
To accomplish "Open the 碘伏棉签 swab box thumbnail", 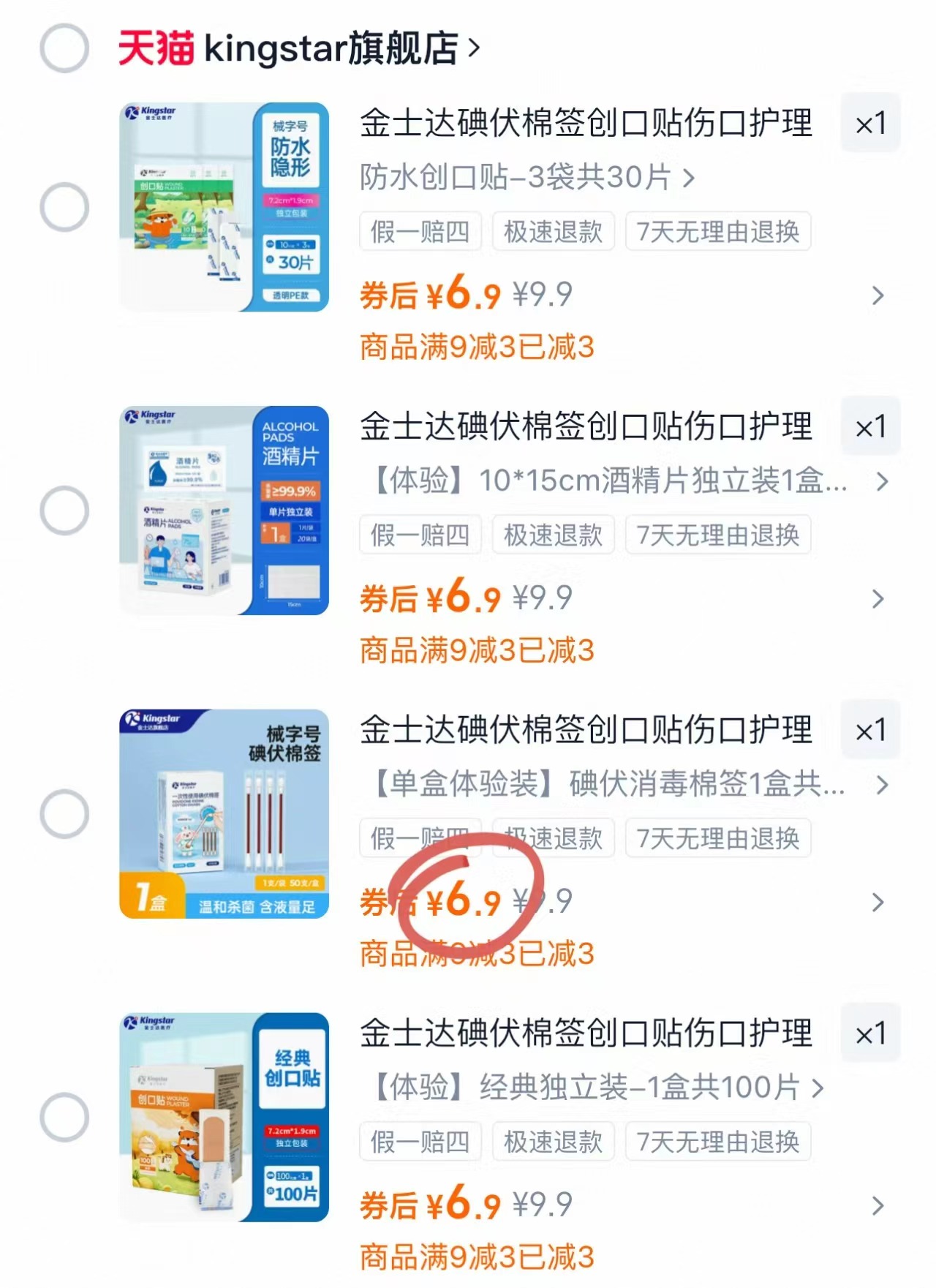I will 223,813.
